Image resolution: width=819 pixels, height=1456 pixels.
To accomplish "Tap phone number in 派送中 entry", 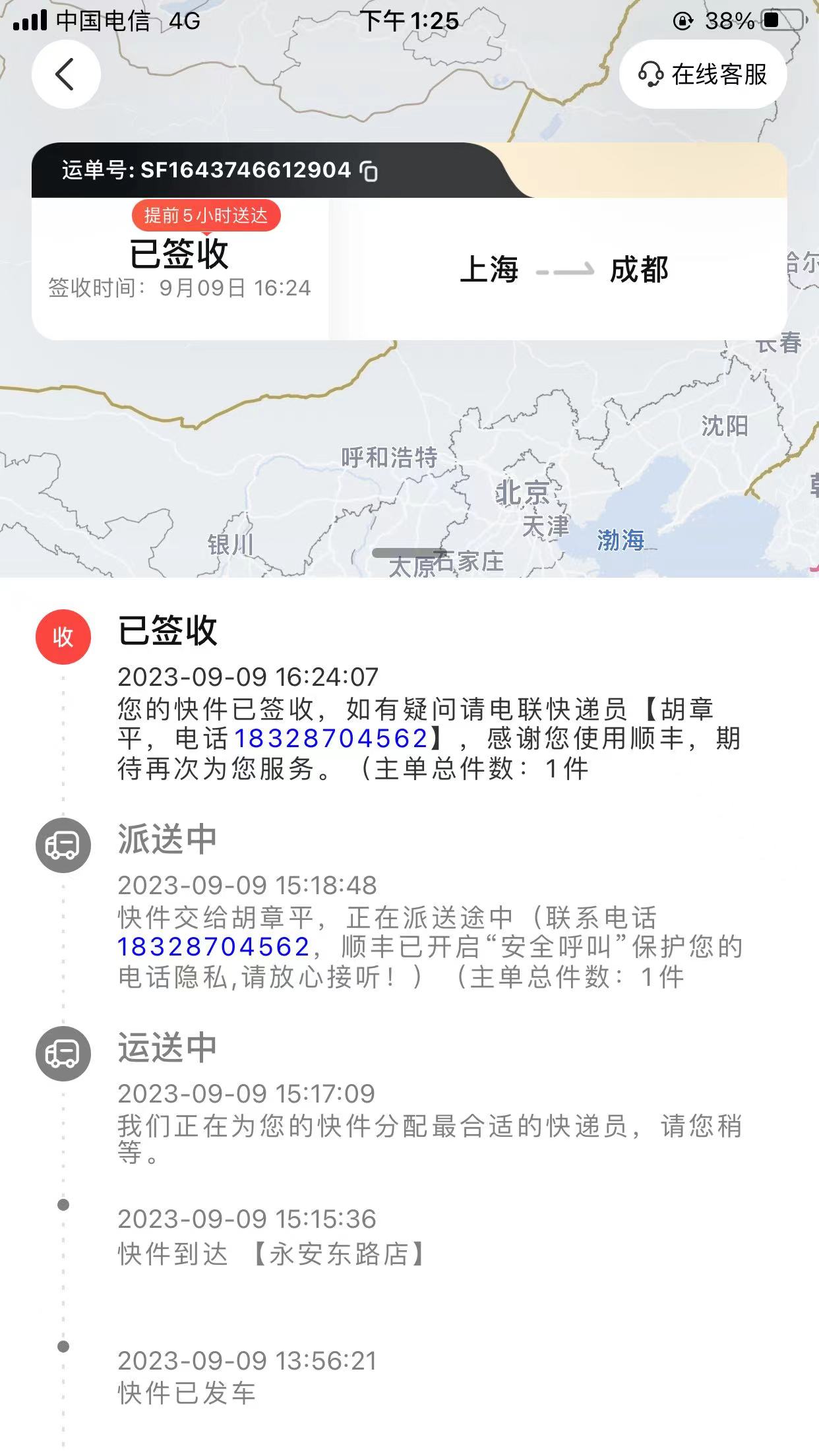I will tap(213, 947).
